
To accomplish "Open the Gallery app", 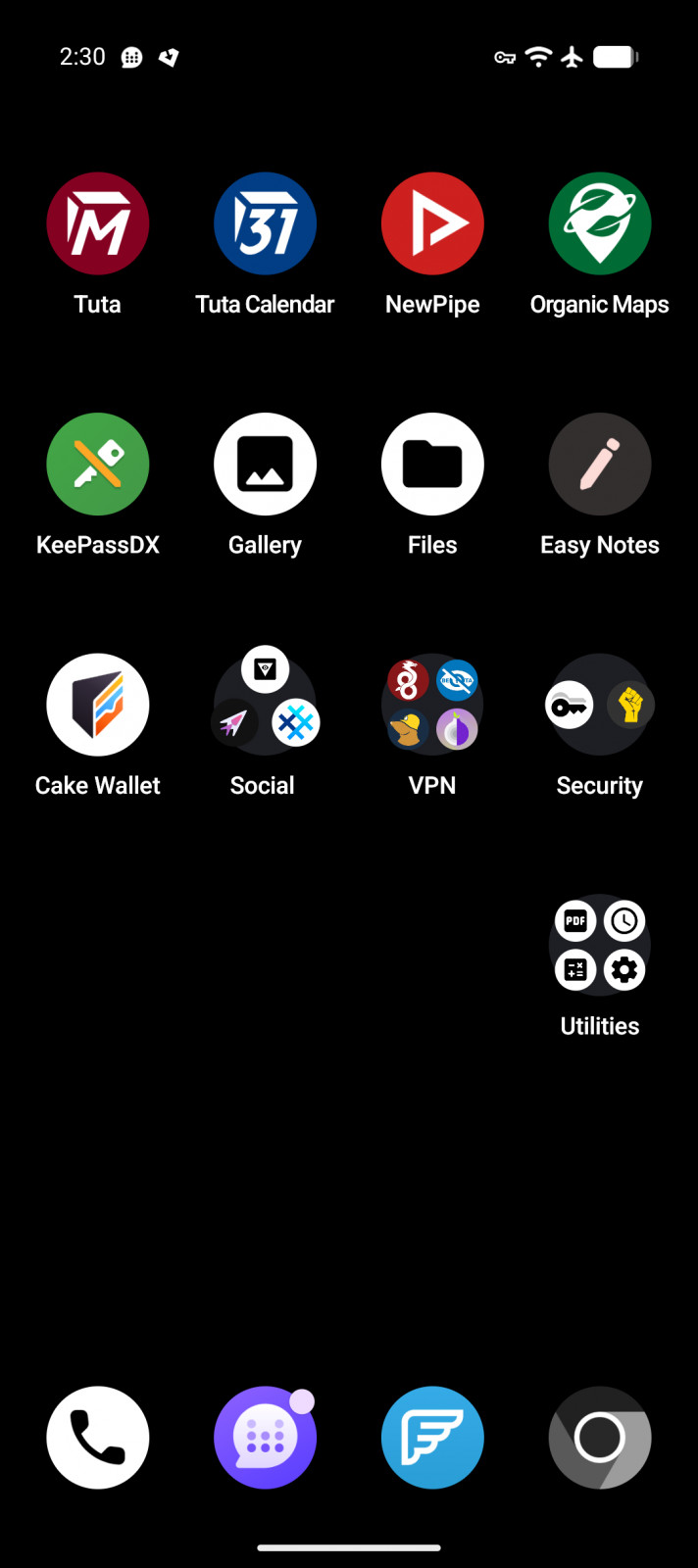I will (x=265, y=464).
